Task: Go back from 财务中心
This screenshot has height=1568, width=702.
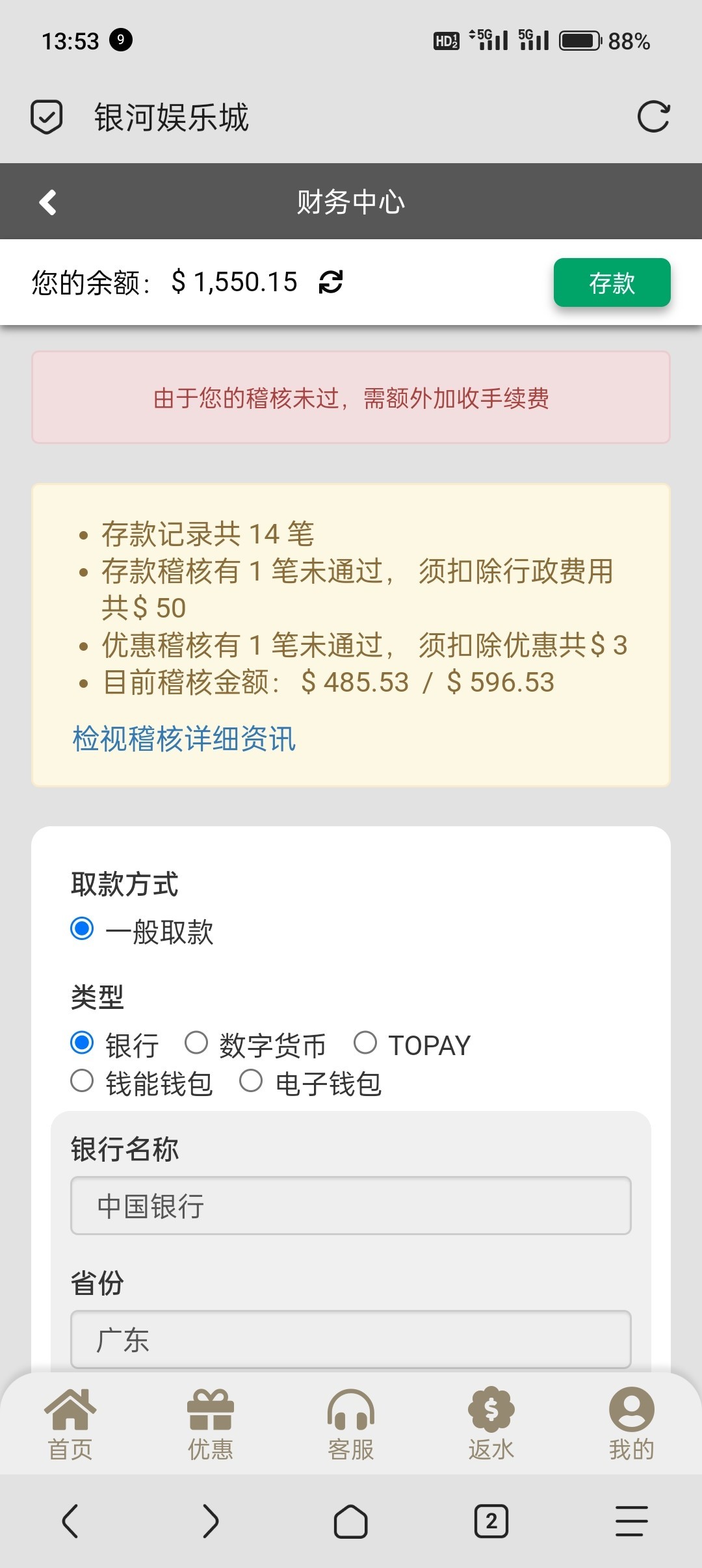Action: [48, 202]
